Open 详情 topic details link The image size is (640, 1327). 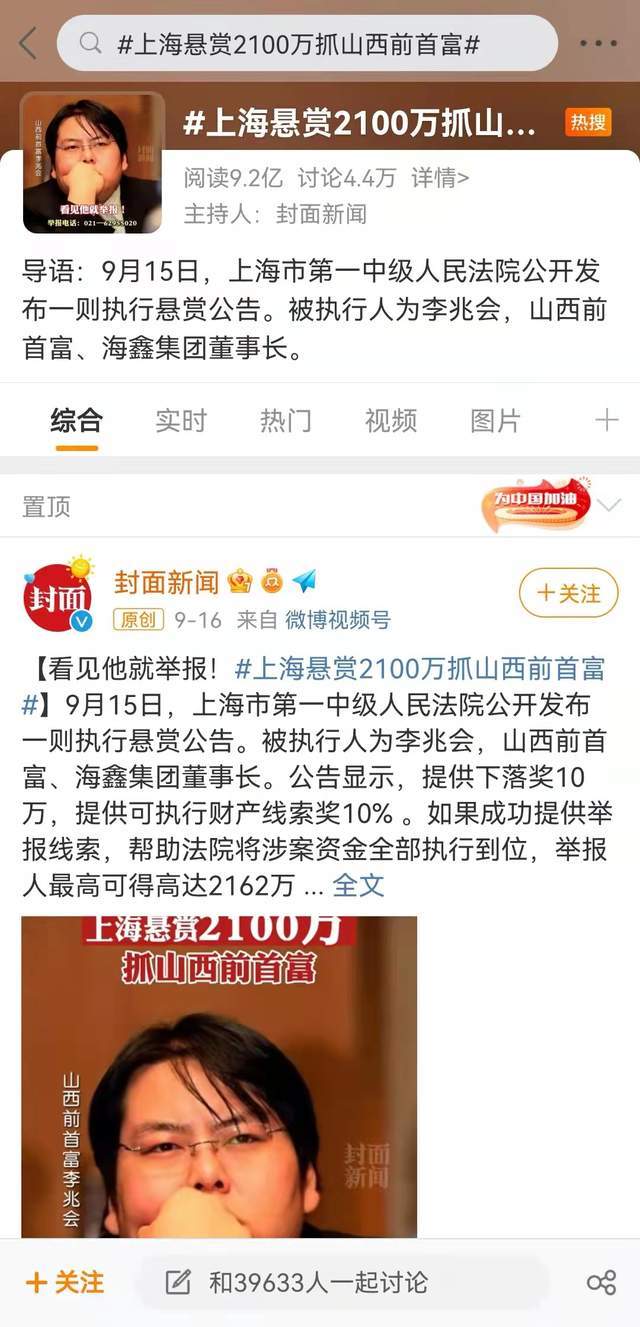440,178
